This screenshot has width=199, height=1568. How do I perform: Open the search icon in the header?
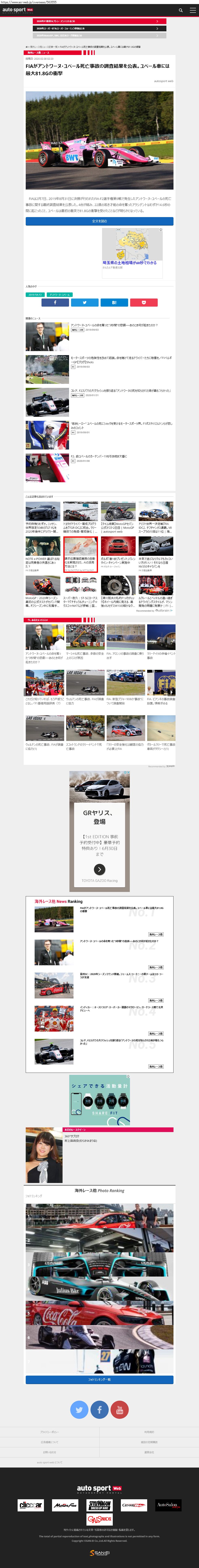[181, 10]
